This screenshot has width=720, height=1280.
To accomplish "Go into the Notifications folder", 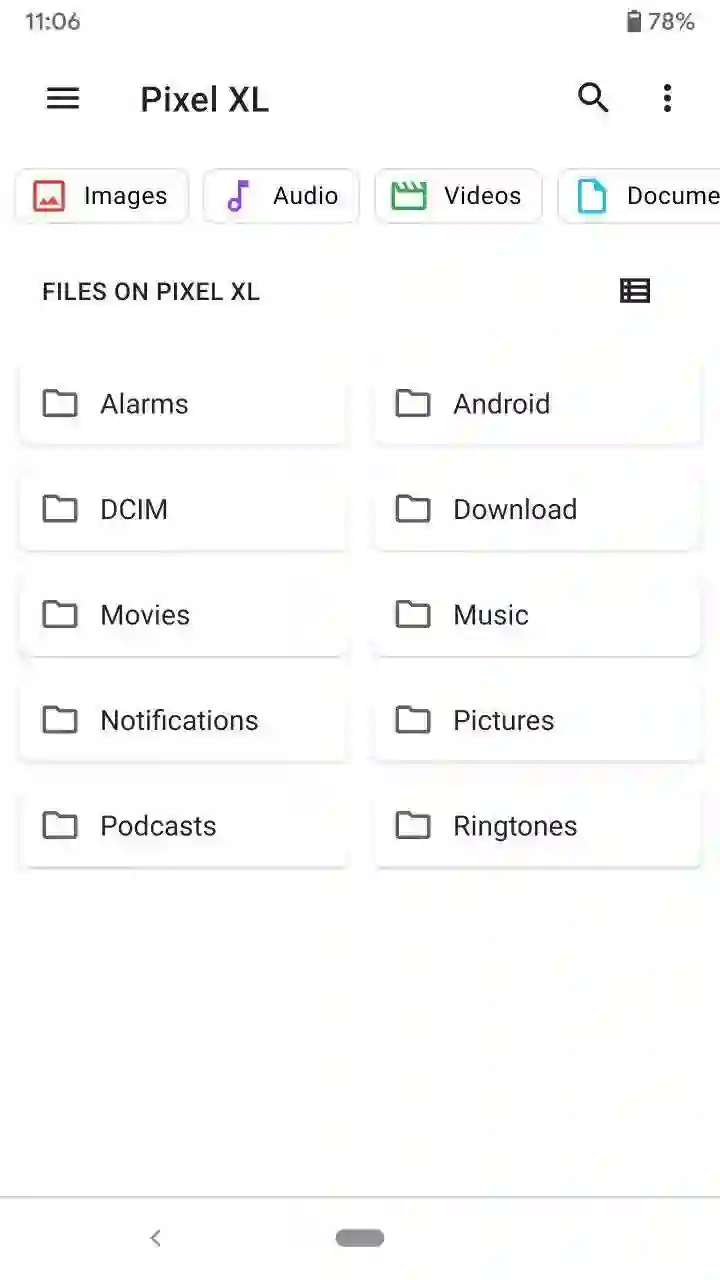I will click(x=183, y=721).
